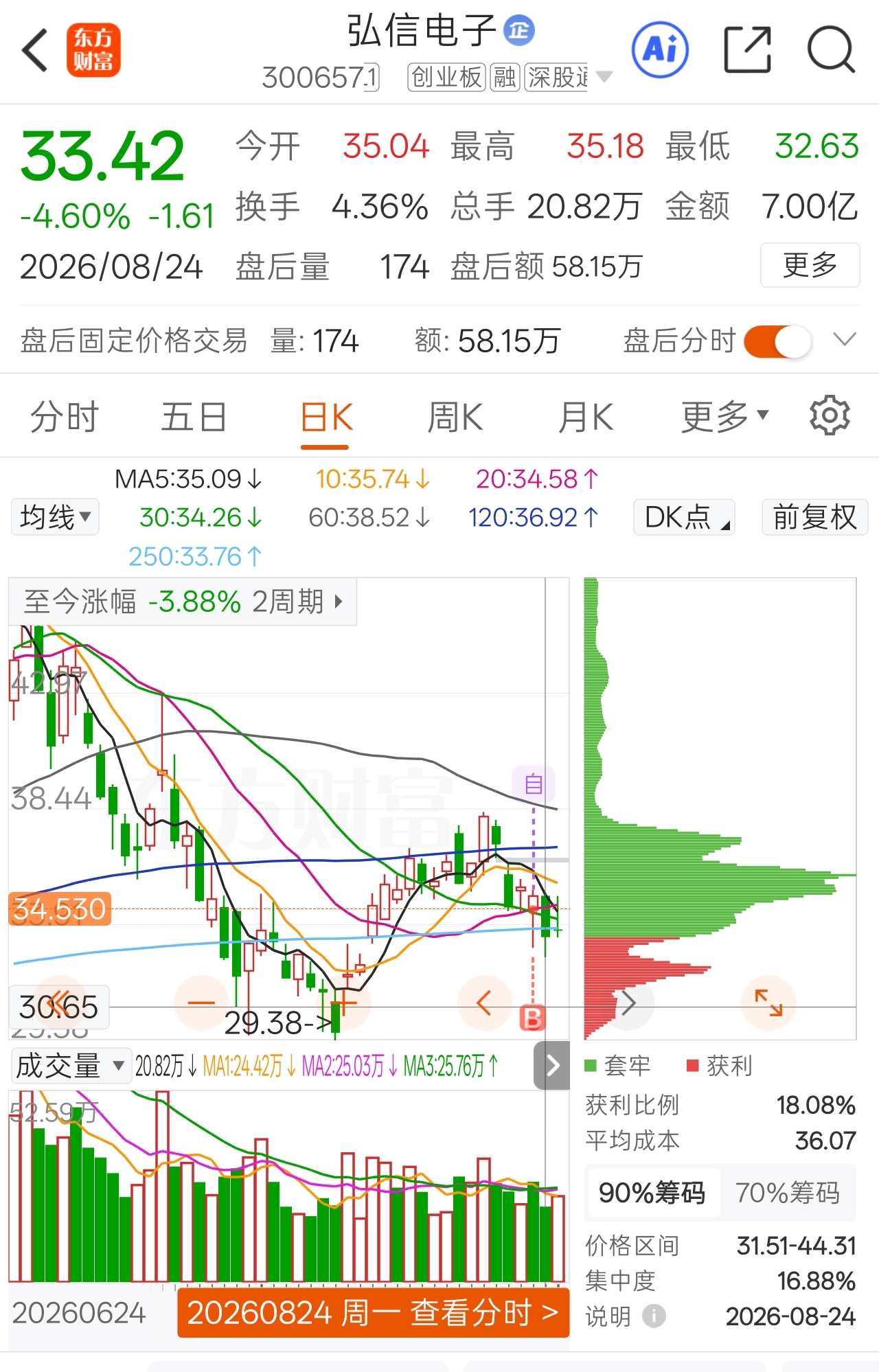Share this stock page
879x1372 pixels.
point(748,49)
